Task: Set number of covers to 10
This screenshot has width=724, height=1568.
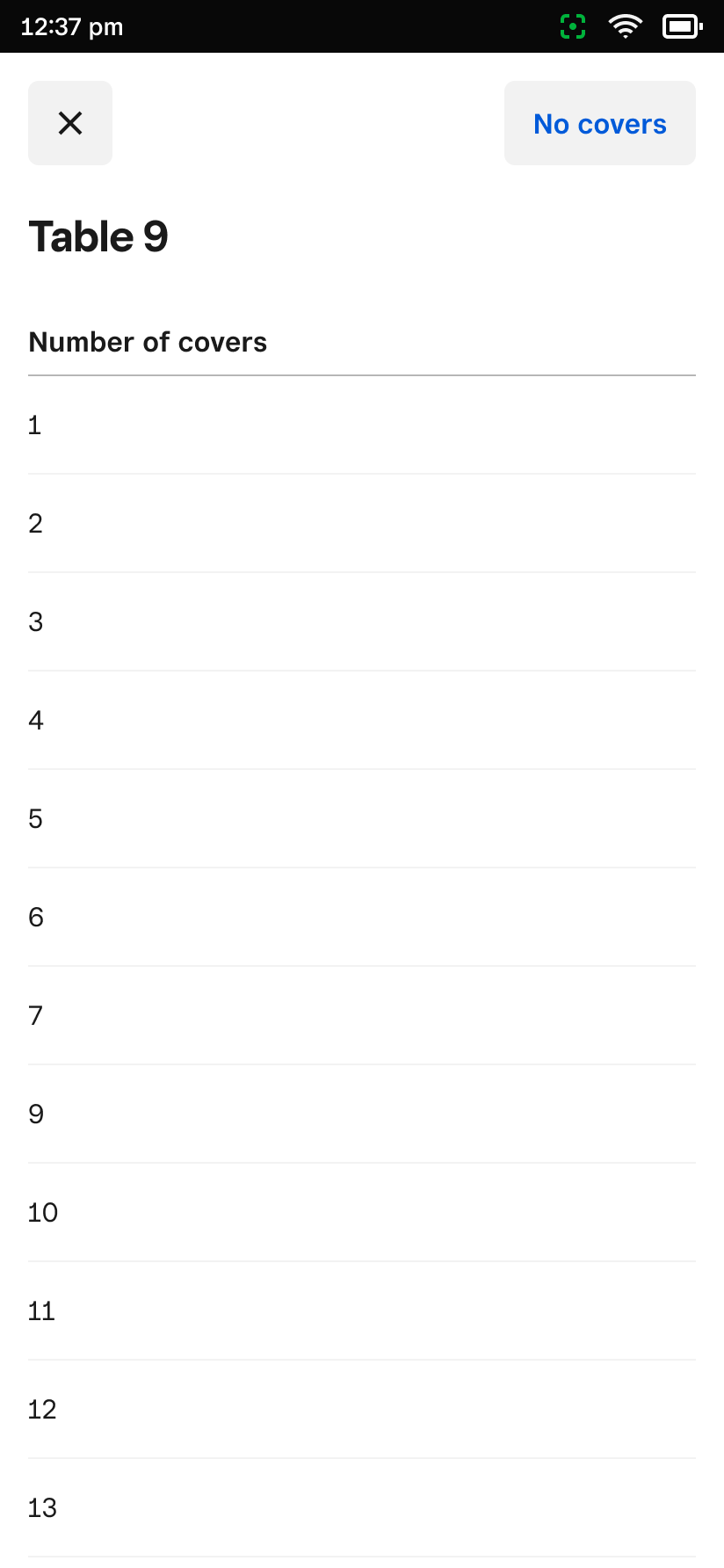Action: click(362, 1213)
